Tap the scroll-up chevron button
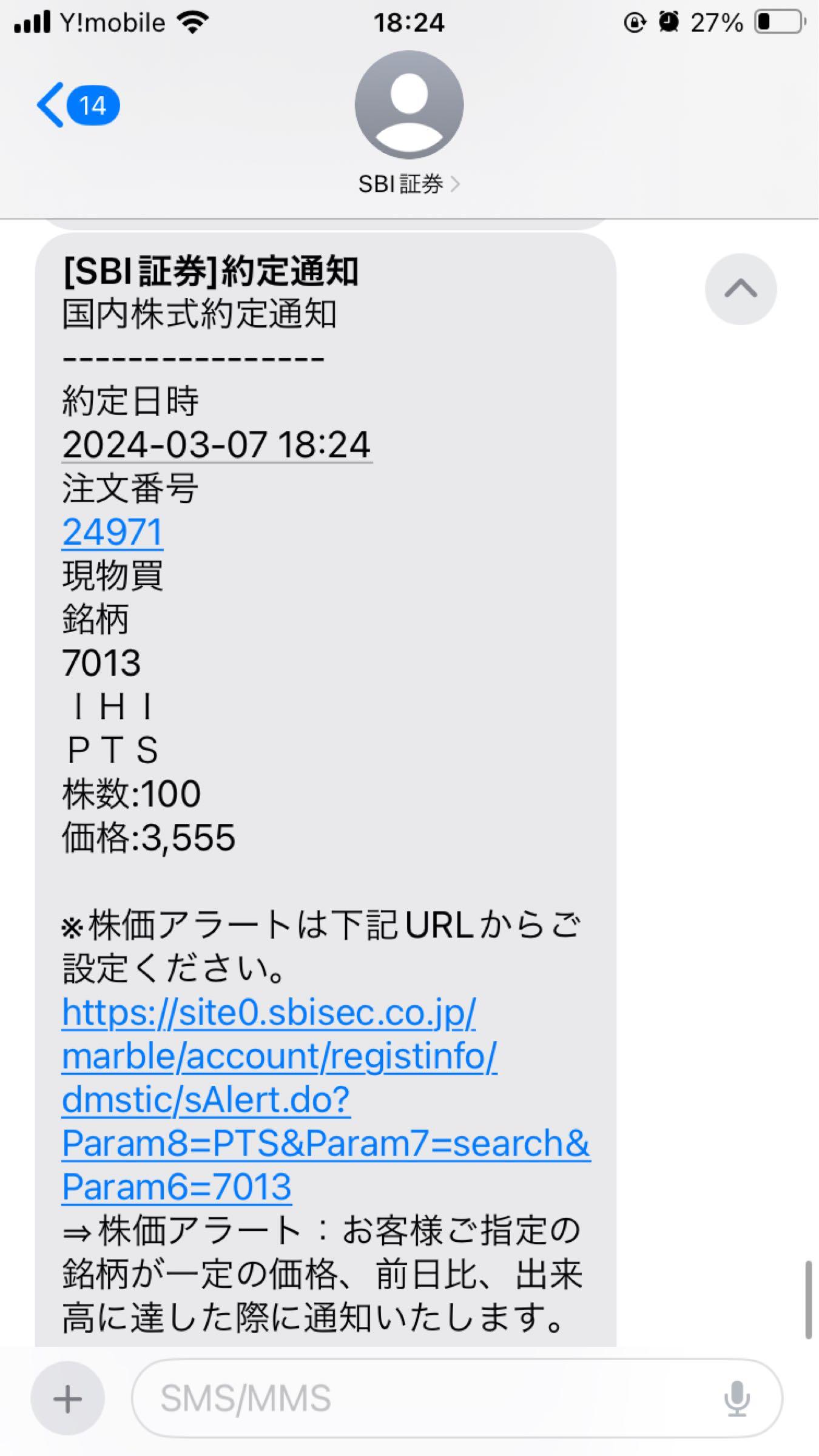This screenshot has width=819, height=1456. click(x=740, y=289)
